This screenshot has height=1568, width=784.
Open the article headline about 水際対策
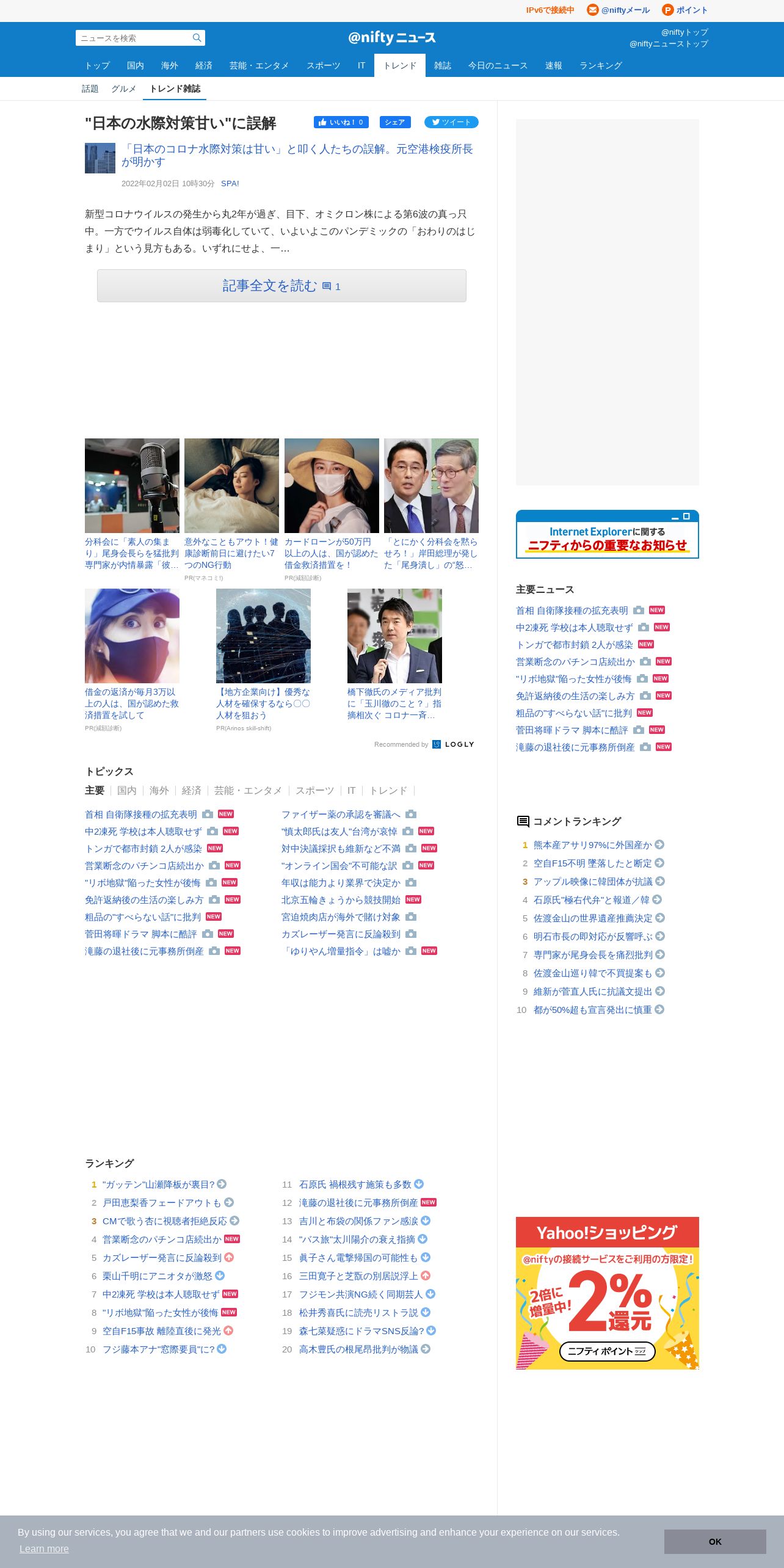(x=297, y=155)
